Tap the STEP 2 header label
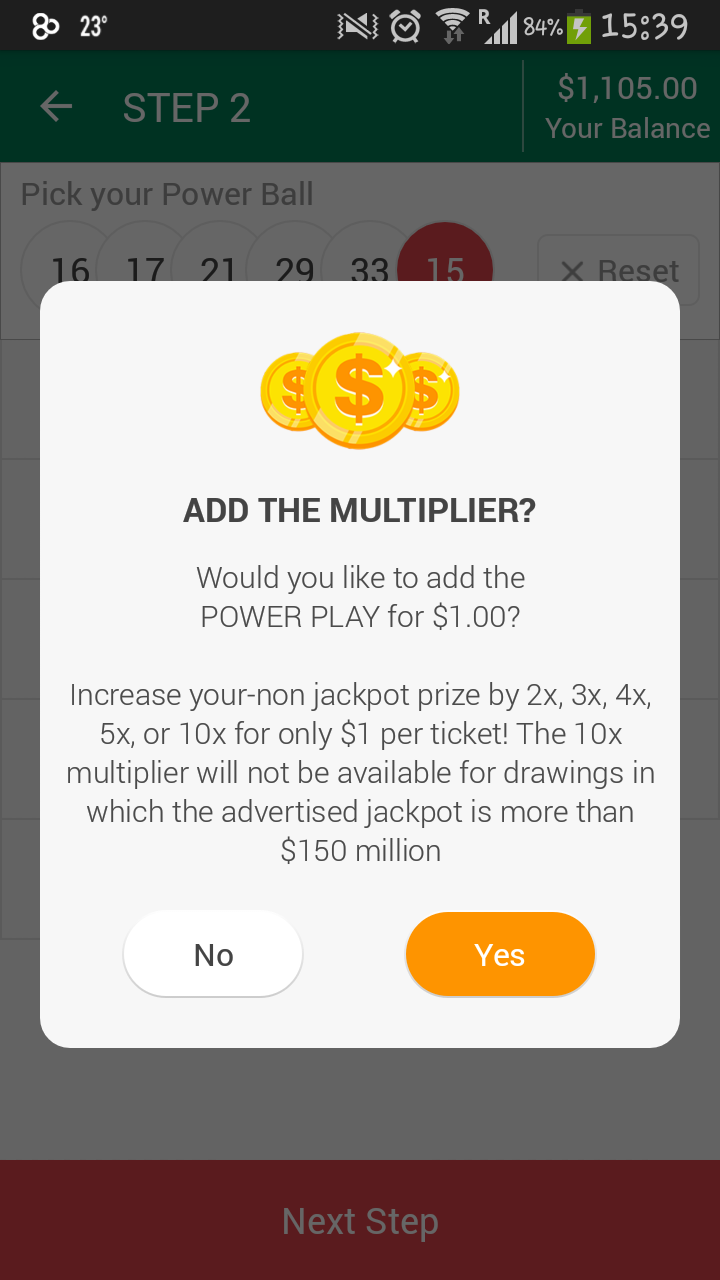 tap(186, 107)
